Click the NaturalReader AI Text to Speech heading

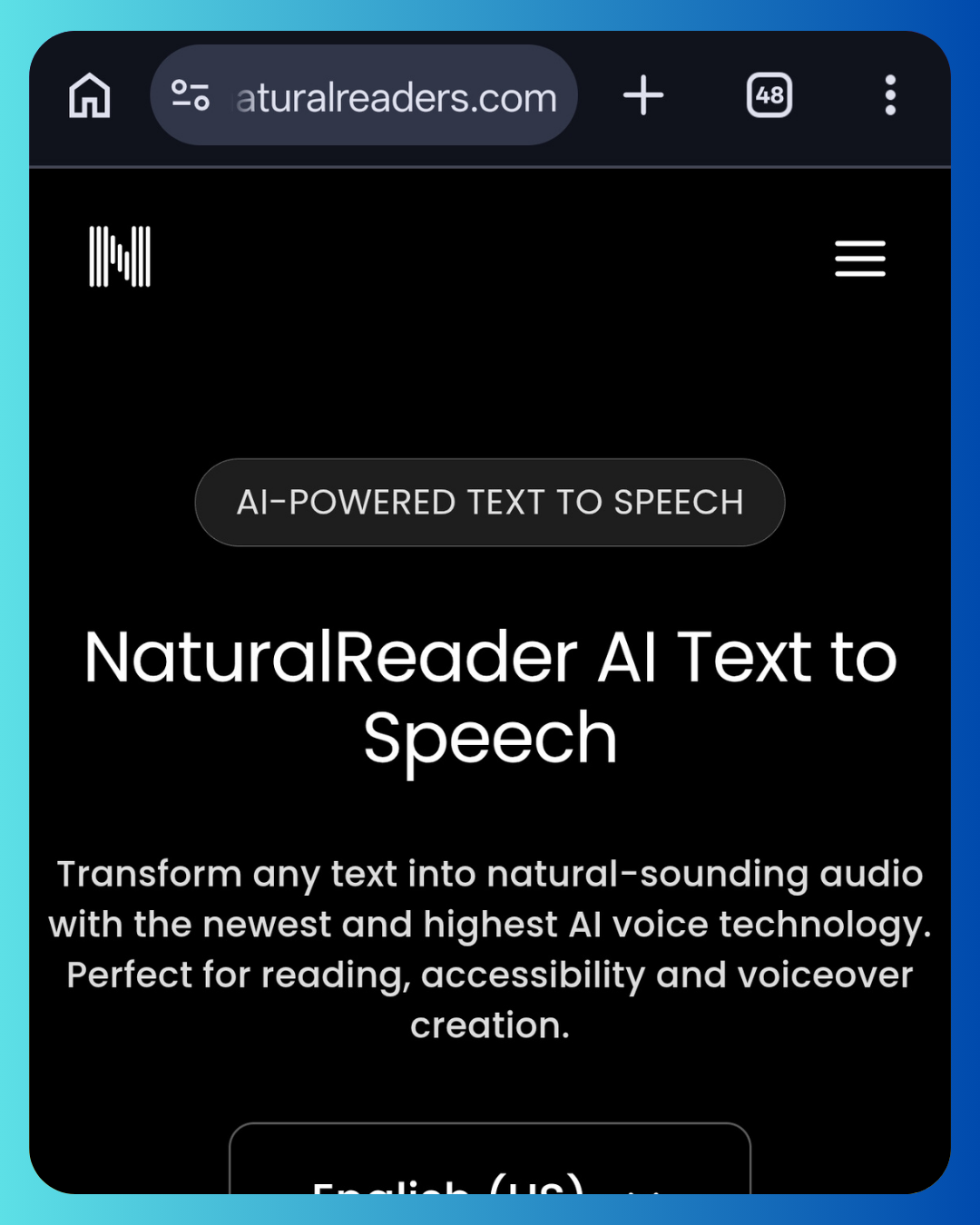[x=489, y=694]
